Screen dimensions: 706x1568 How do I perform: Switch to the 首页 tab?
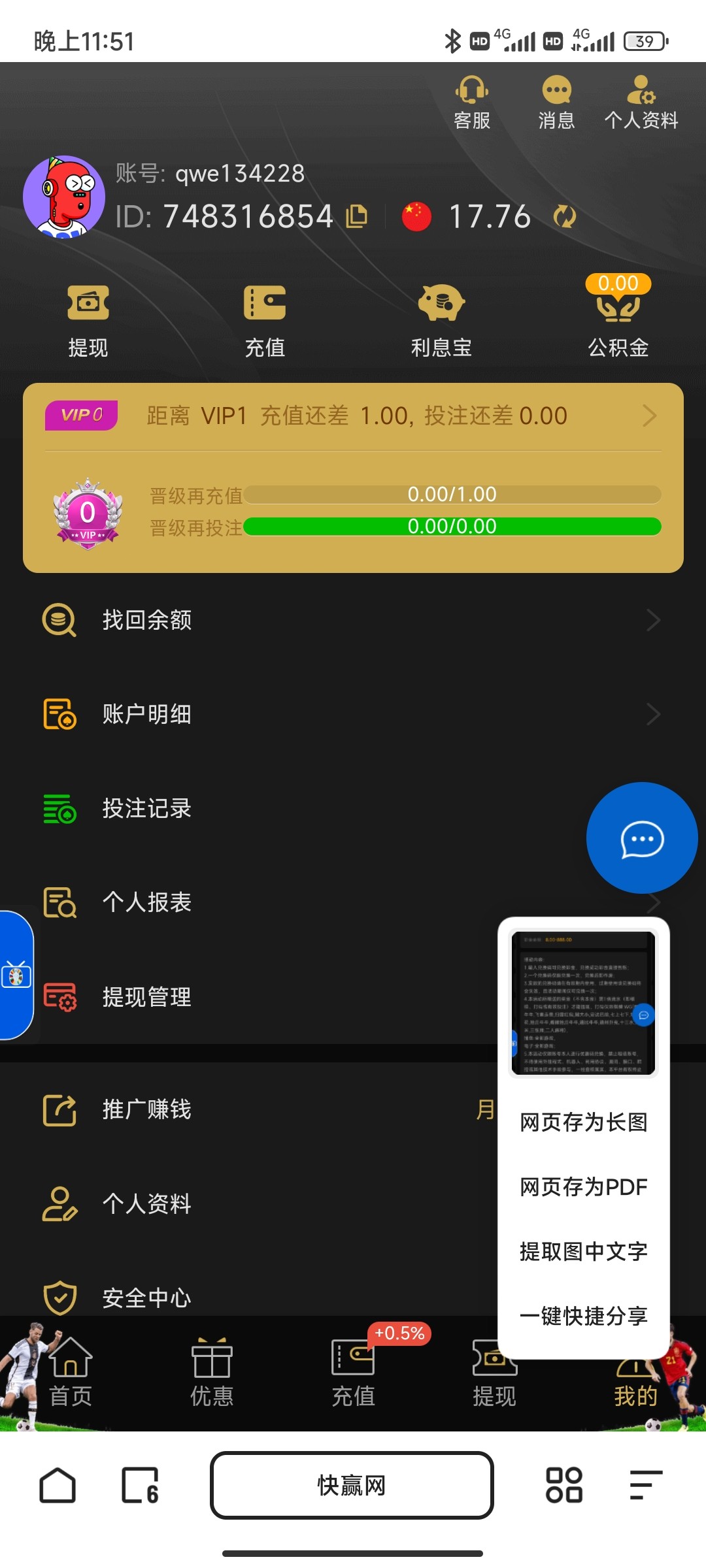[71, 1372]
